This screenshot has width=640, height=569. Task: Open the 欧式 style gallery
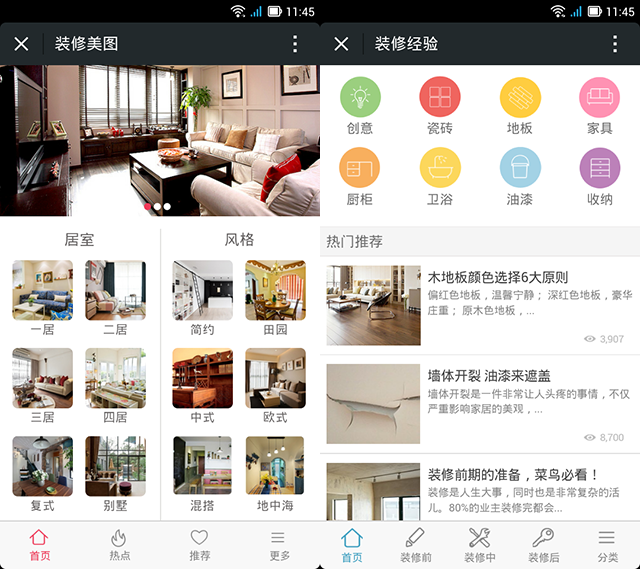tap(275, 385)
